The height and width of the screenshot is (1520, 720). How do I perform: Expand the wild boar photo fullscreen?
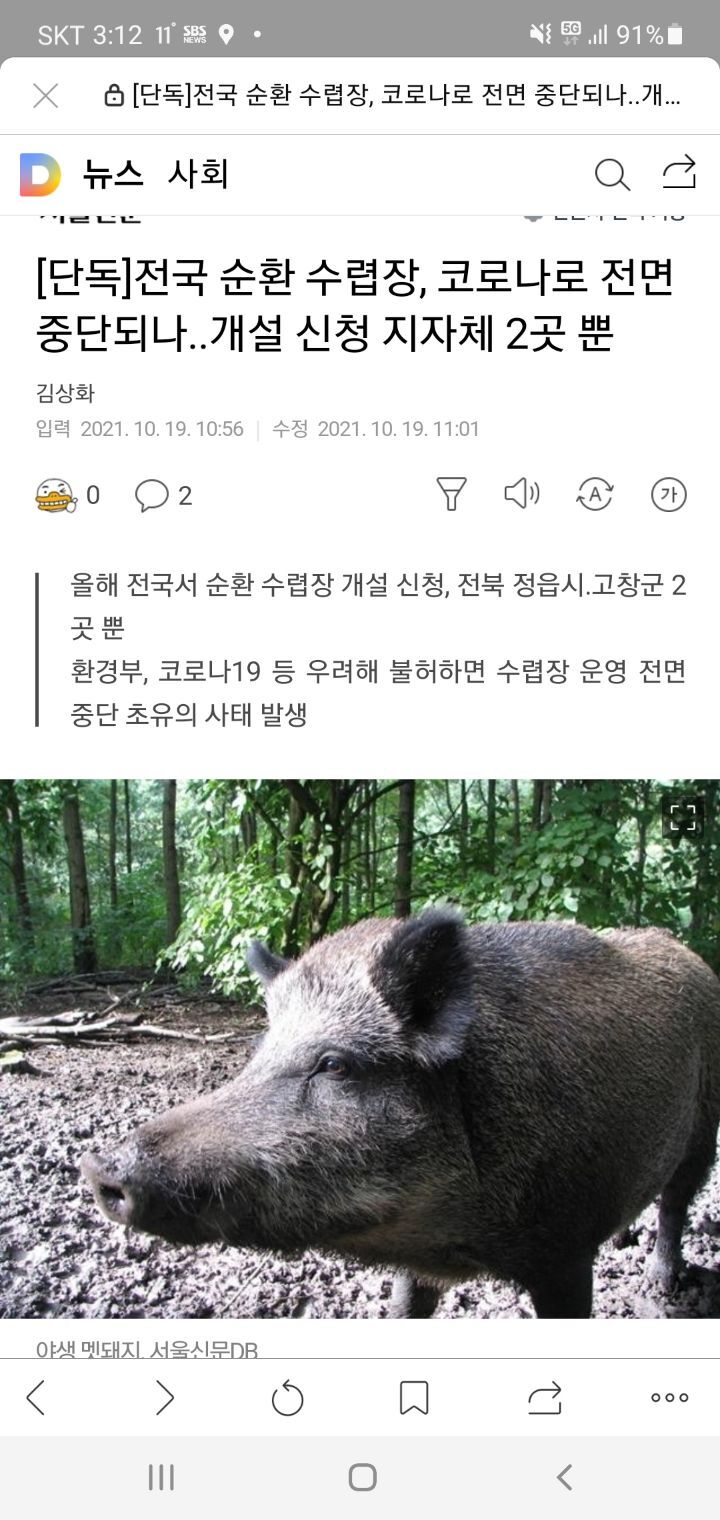coord(683,817)
